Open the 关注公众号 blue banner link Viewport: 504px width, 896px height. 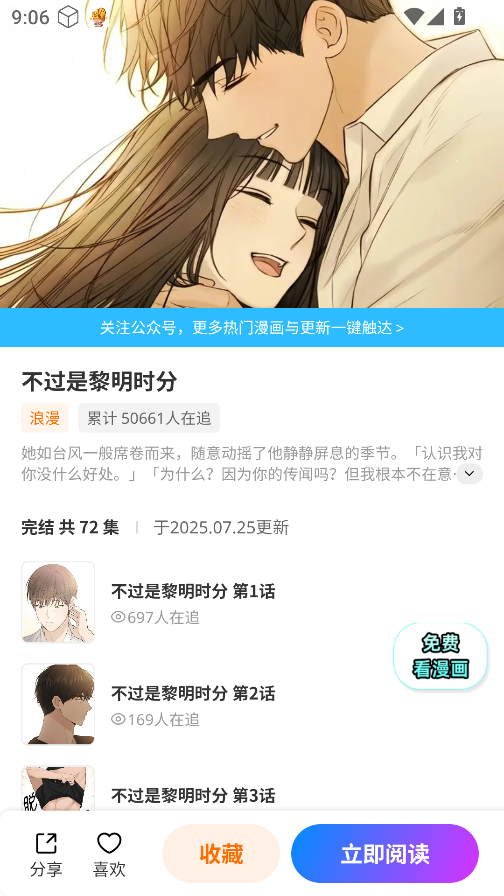[x=252, y=327]
